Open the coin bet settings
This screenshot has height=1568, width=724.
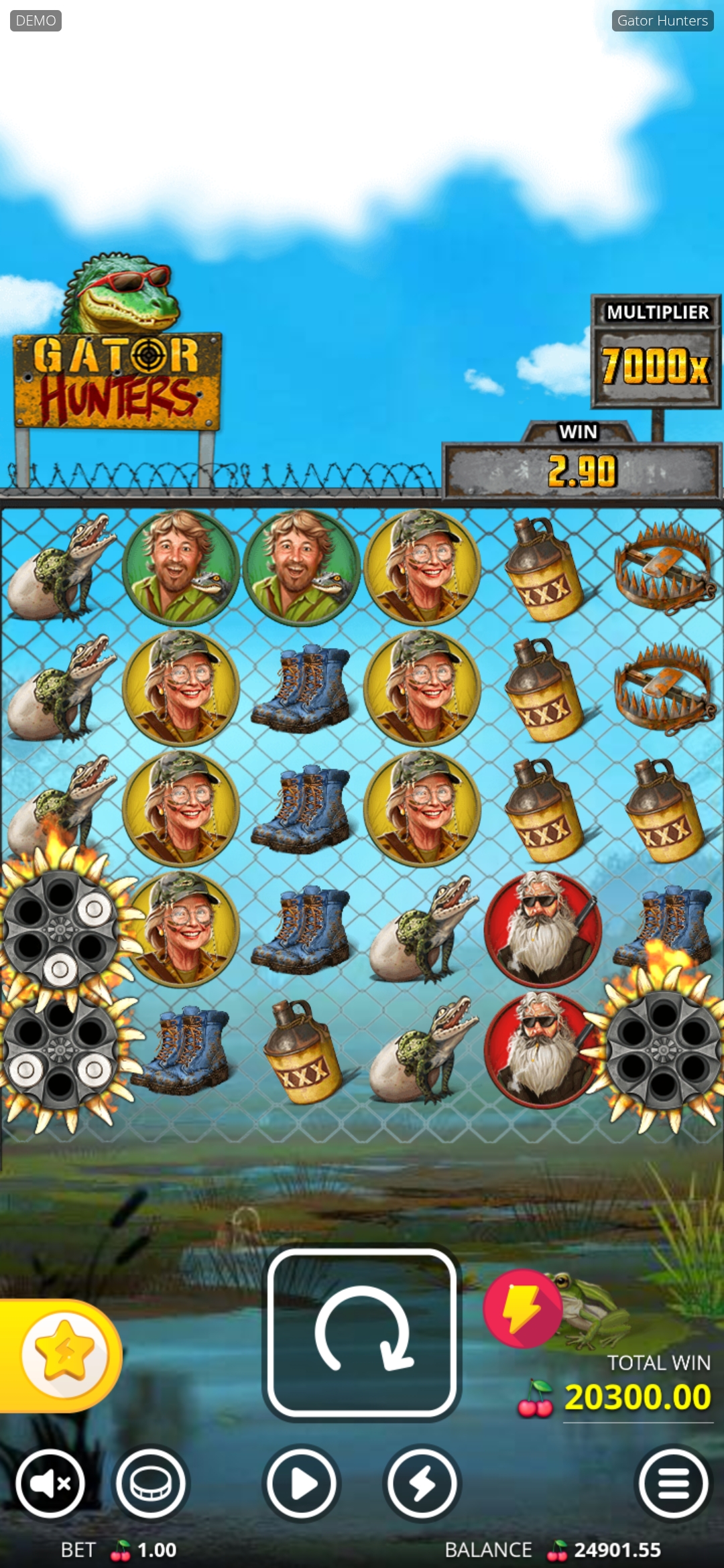[151, 1484]
